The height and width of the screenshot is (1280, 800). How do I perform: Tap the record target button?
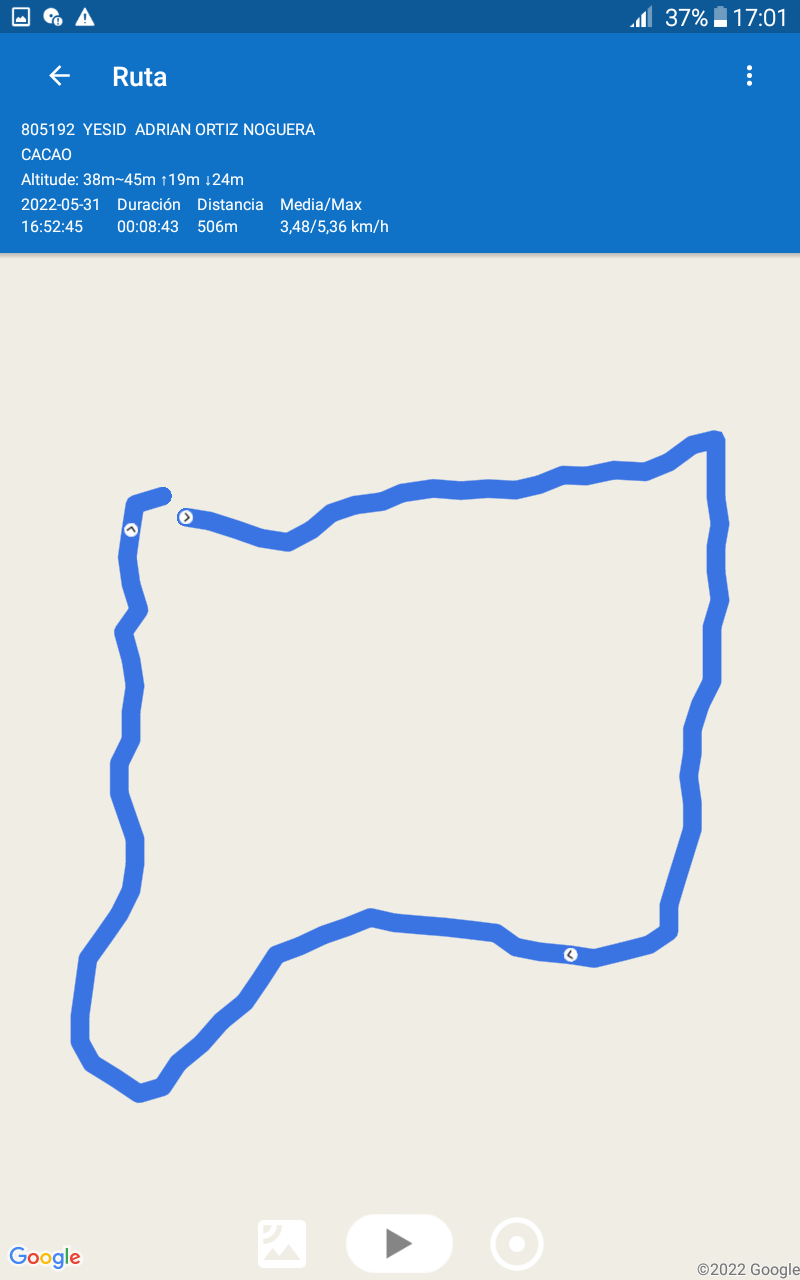(517, 1244)
